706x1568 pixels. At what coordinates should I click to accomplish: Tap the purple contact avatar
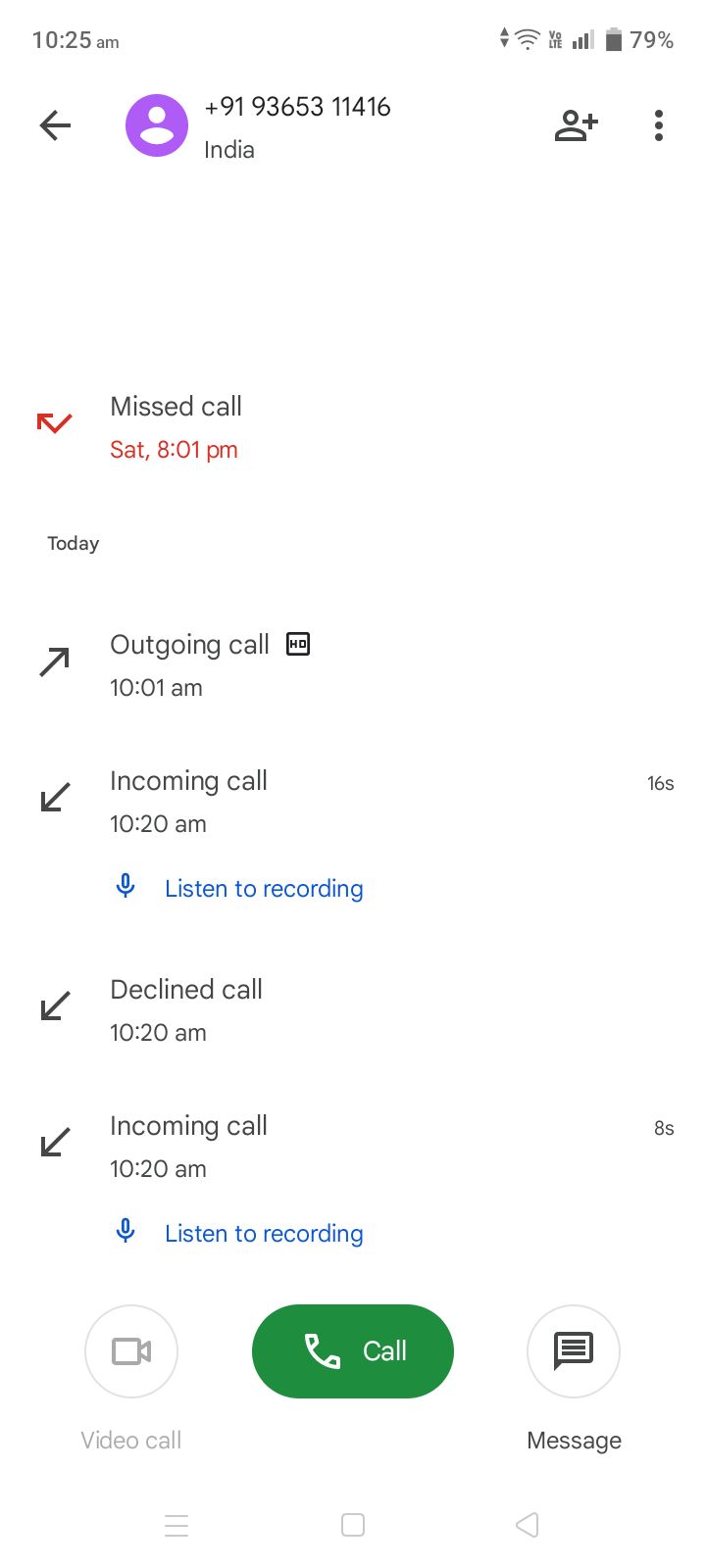[157, 125]
